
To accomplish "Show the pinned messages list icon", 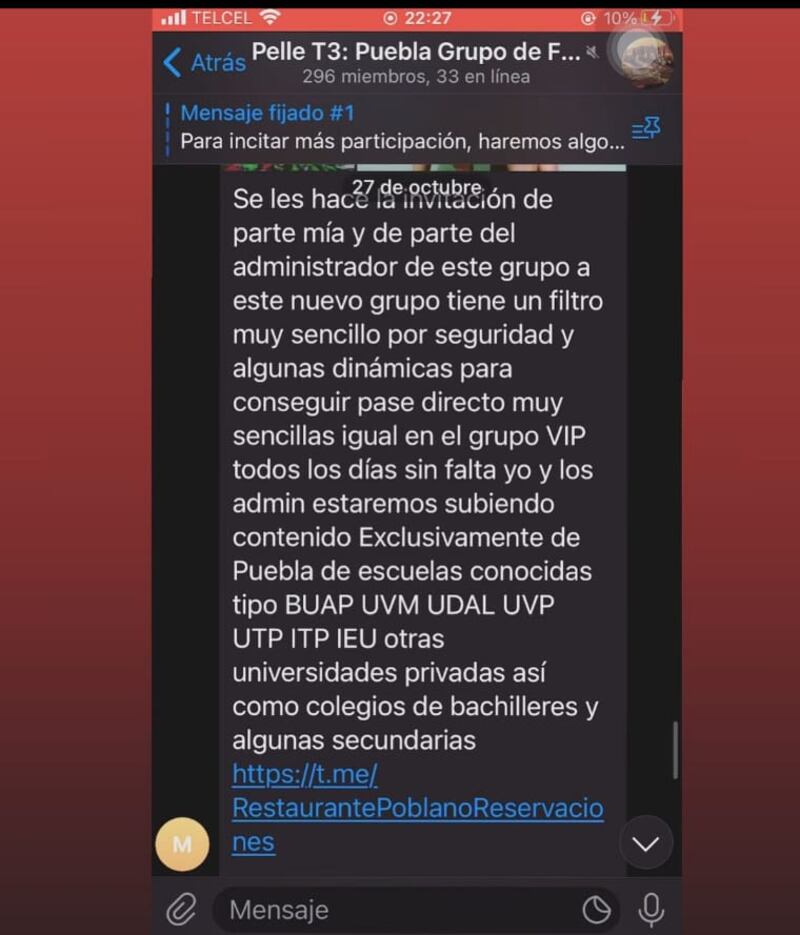I will coord(645,128).
